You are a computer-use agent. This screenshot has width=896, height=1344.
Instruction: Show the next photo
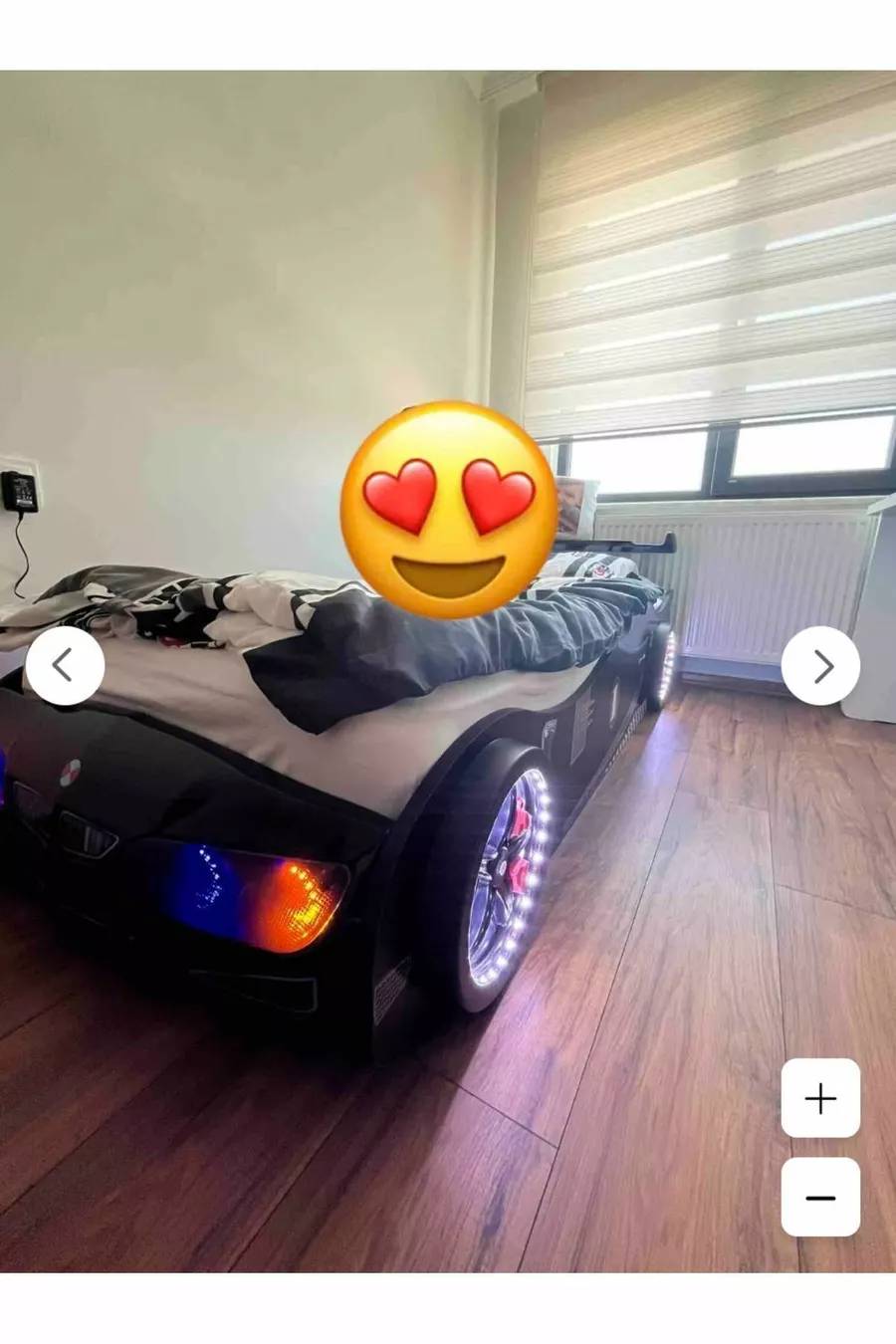click(820, 665)
